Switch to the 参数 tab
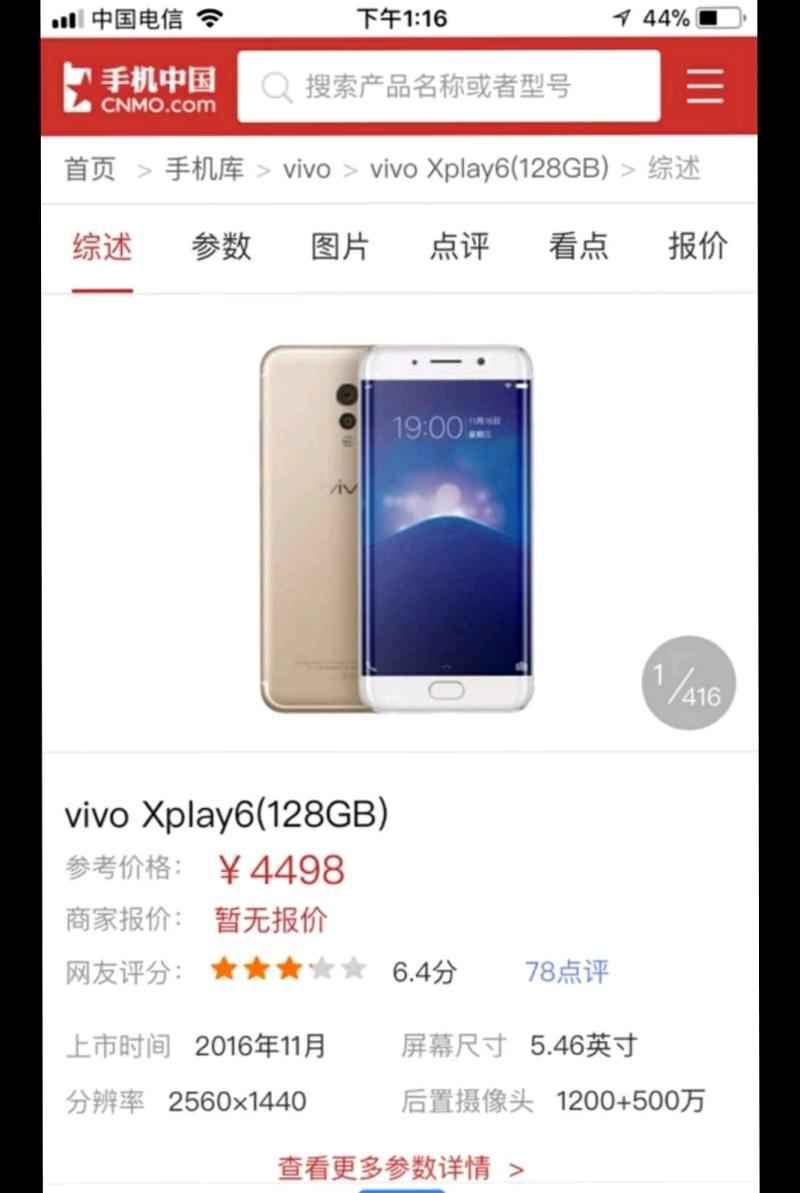 pos(221,247)
